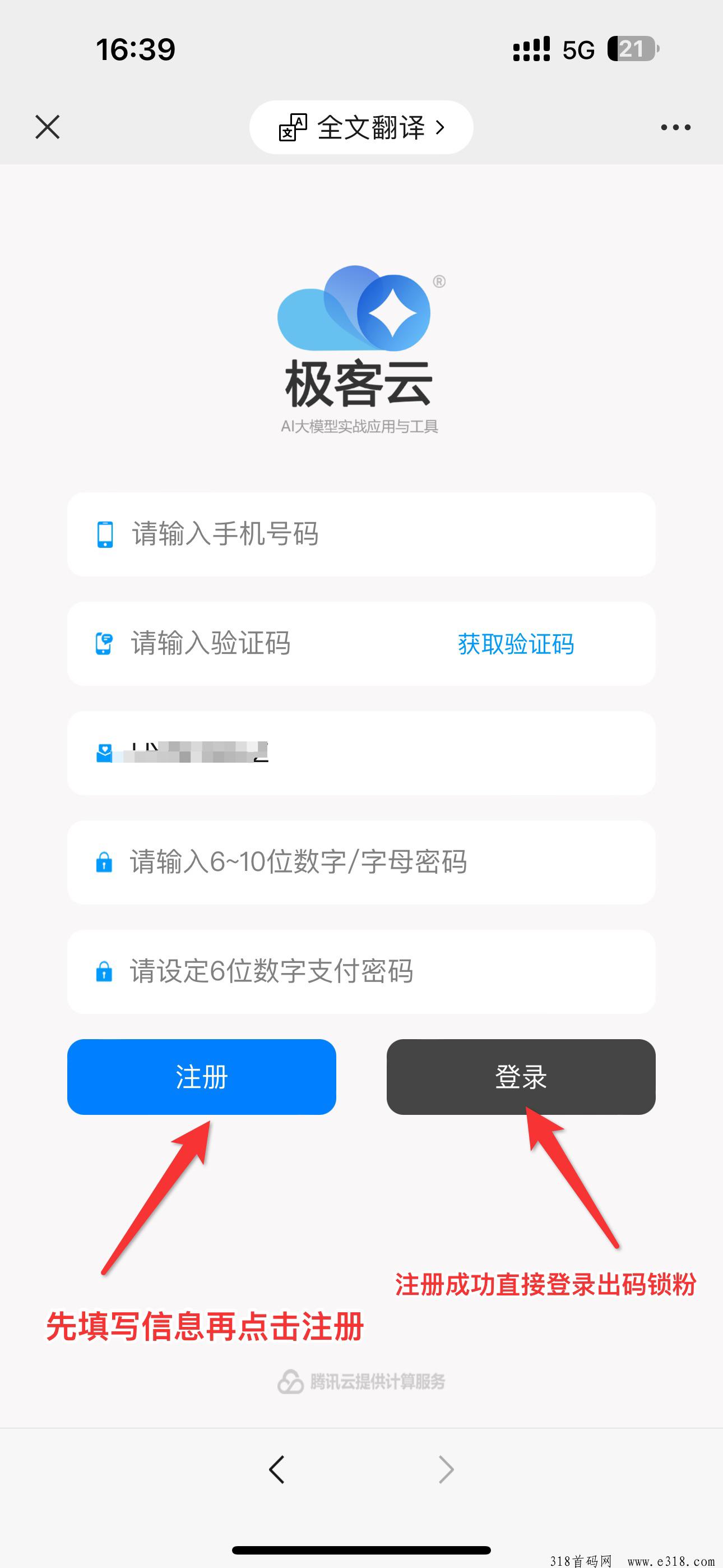Go back with the browser back arrow
This screenshot has width=723, height=1568.
click(x=277, y=1469)
